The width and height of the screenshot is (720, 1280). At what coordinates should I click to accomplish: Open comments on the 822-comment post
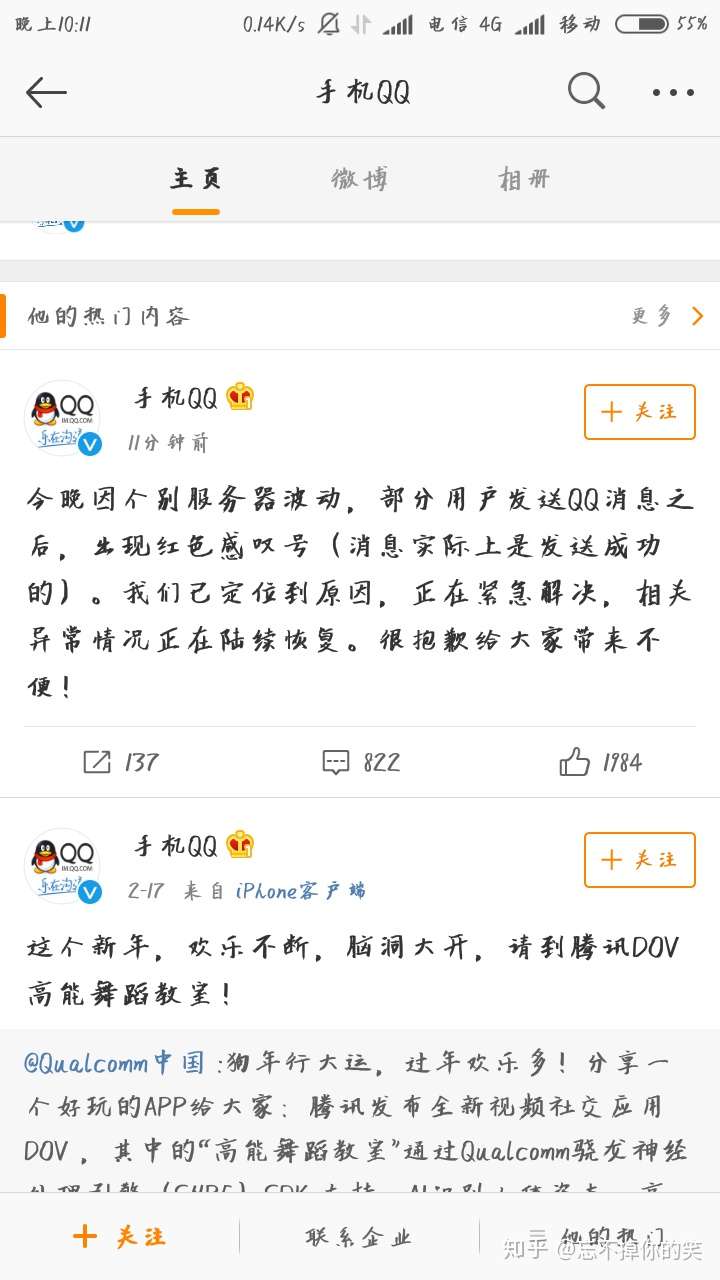coord(360,762)
